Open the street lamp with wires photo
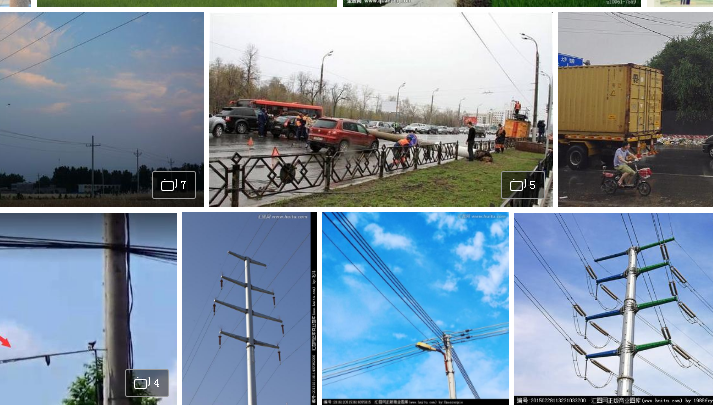 415,308
